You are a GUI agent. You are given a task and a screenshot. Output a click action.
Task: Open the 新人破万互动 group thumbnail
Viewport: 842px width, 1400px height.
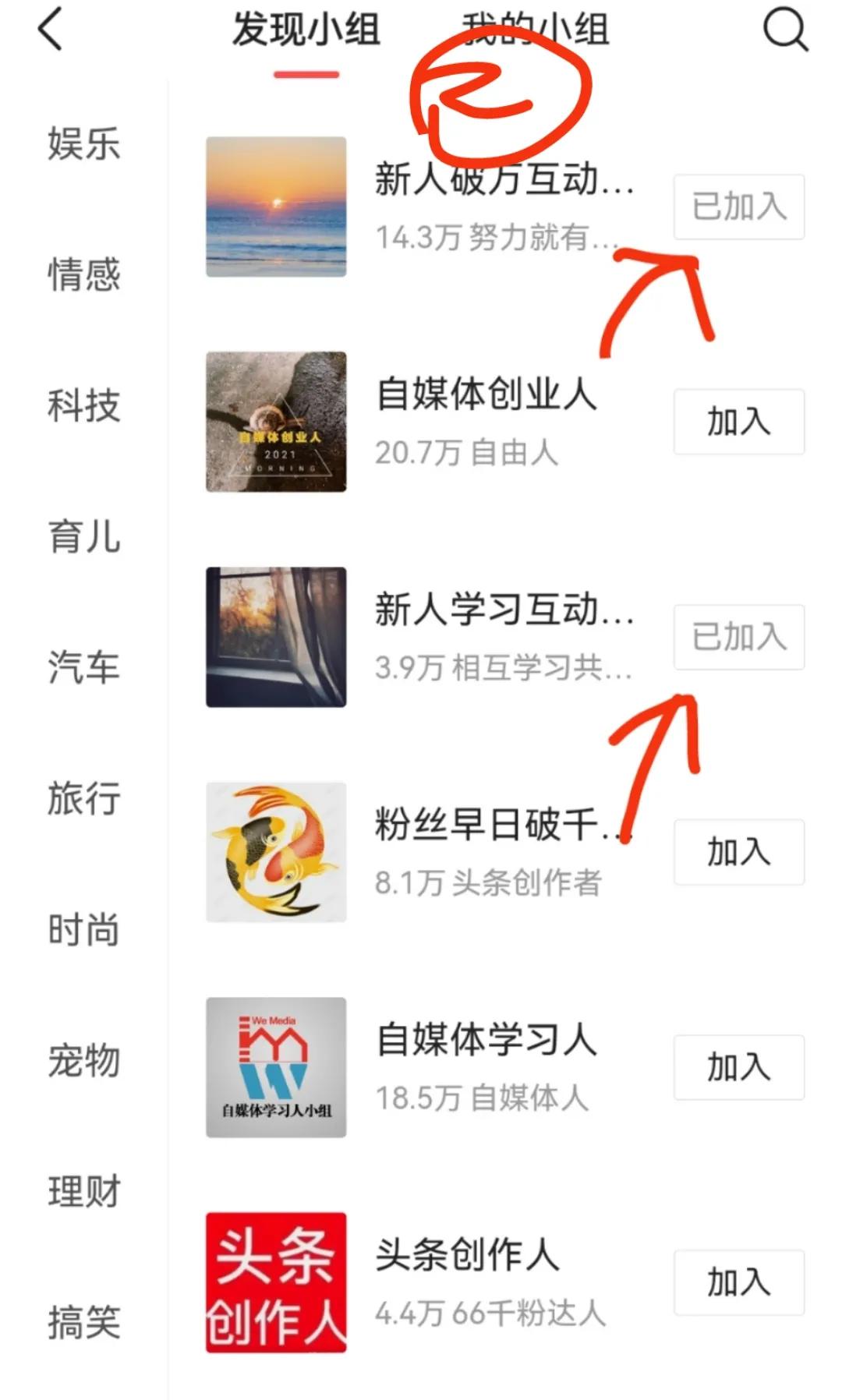[x=276, y=207]
